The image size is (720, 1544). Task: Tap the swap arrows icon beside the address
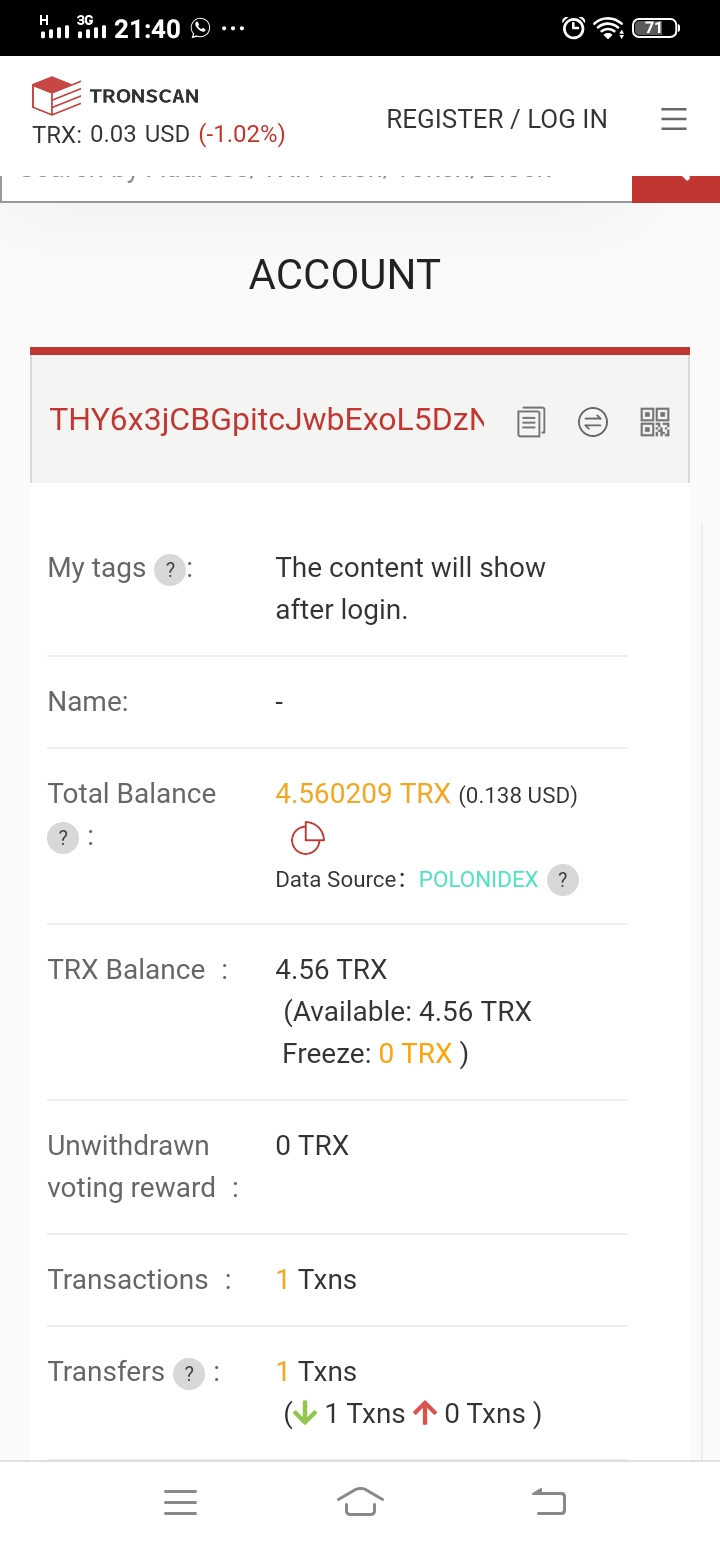[593, 422]
